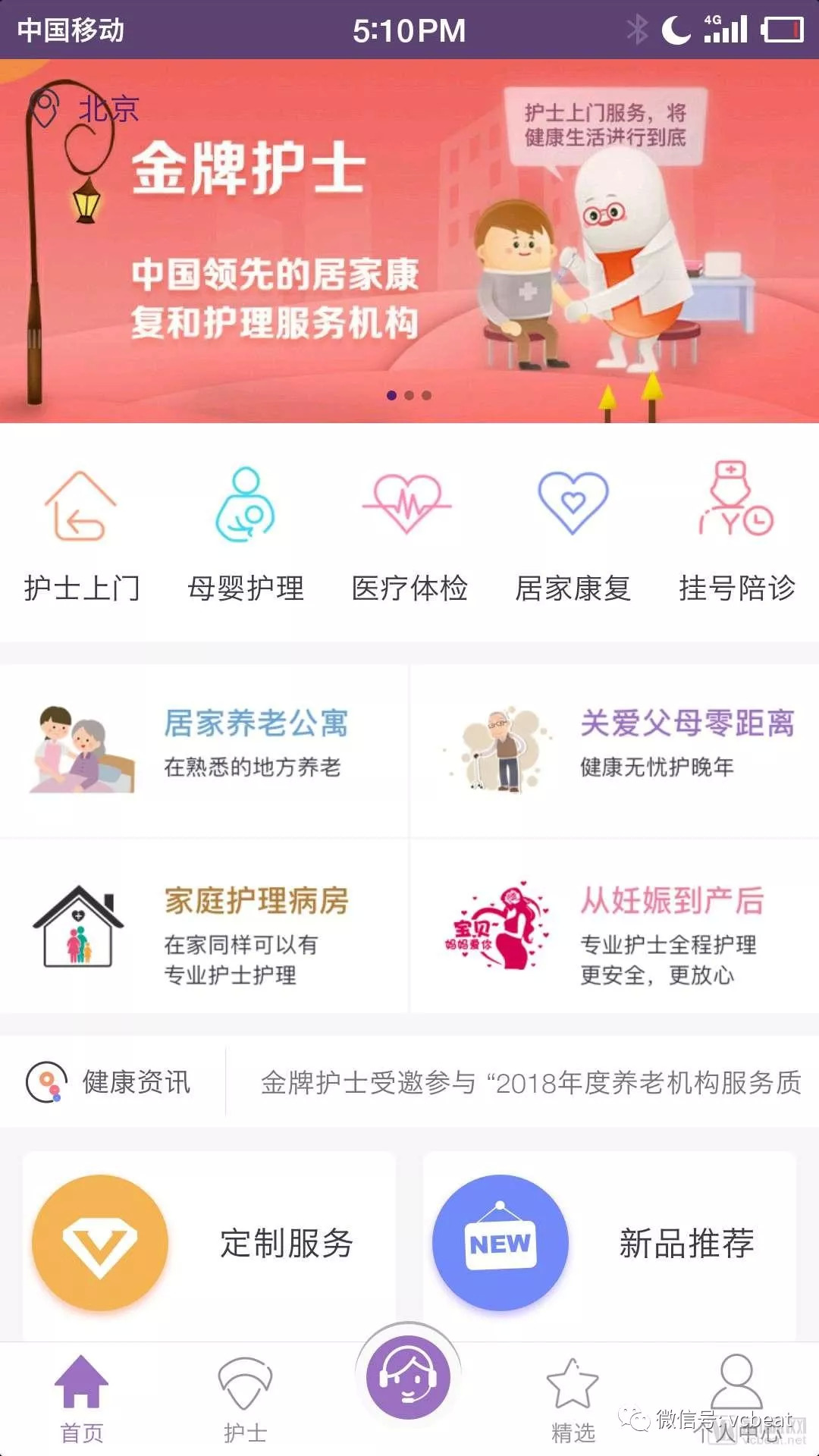Open 关爱父母零距离 card
The width and height of the screenshot is (819, 1456).
click(614, 751)
